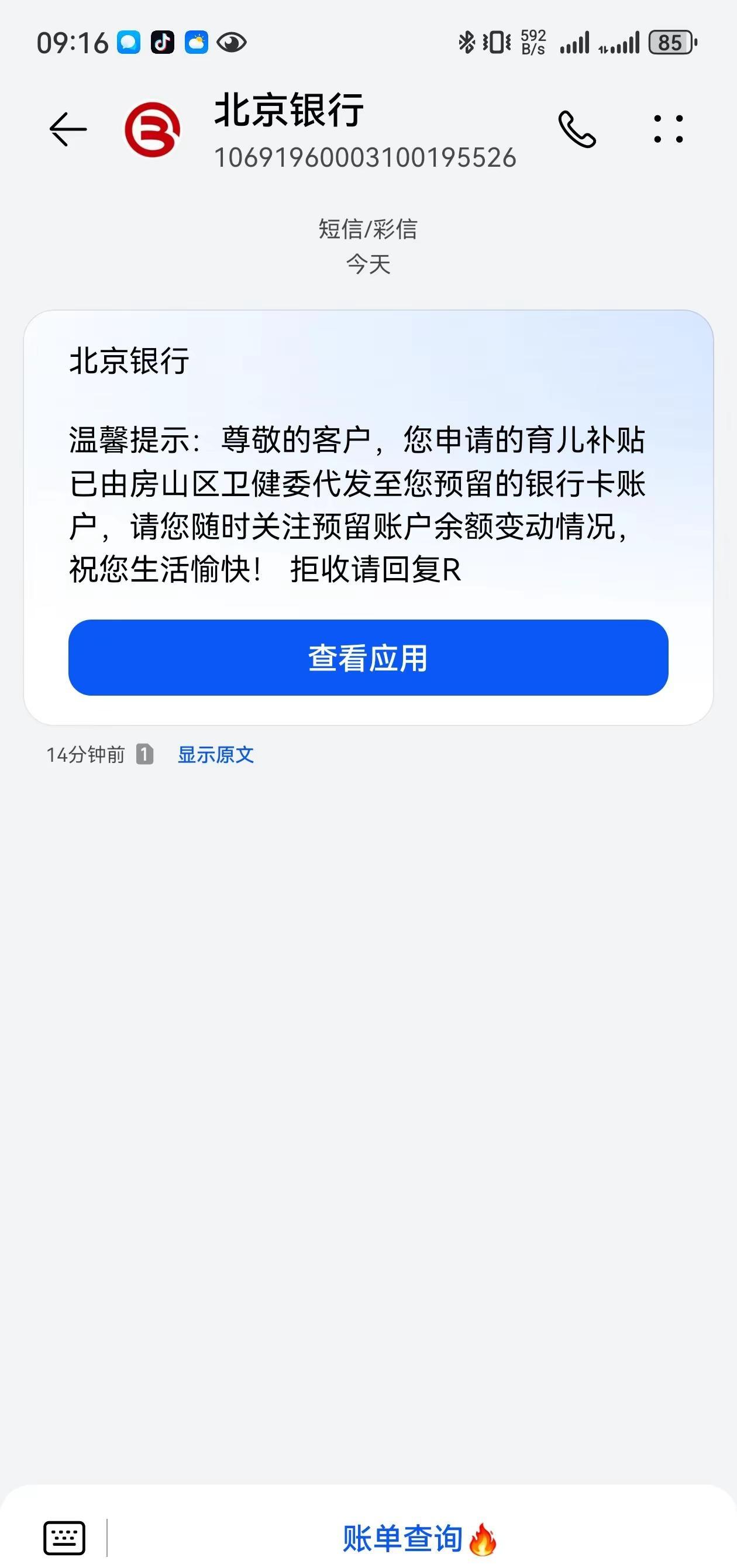Tap the 今天 date label
The width and height of the screenshot is (737, 1568).
[x=367, y=265]
